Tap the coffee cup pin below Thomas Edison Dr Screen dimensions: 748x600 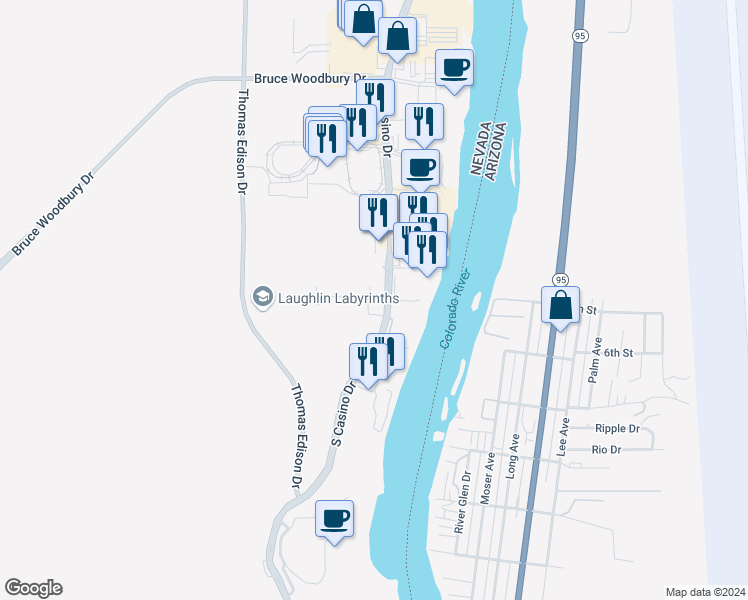pos(334,520)
